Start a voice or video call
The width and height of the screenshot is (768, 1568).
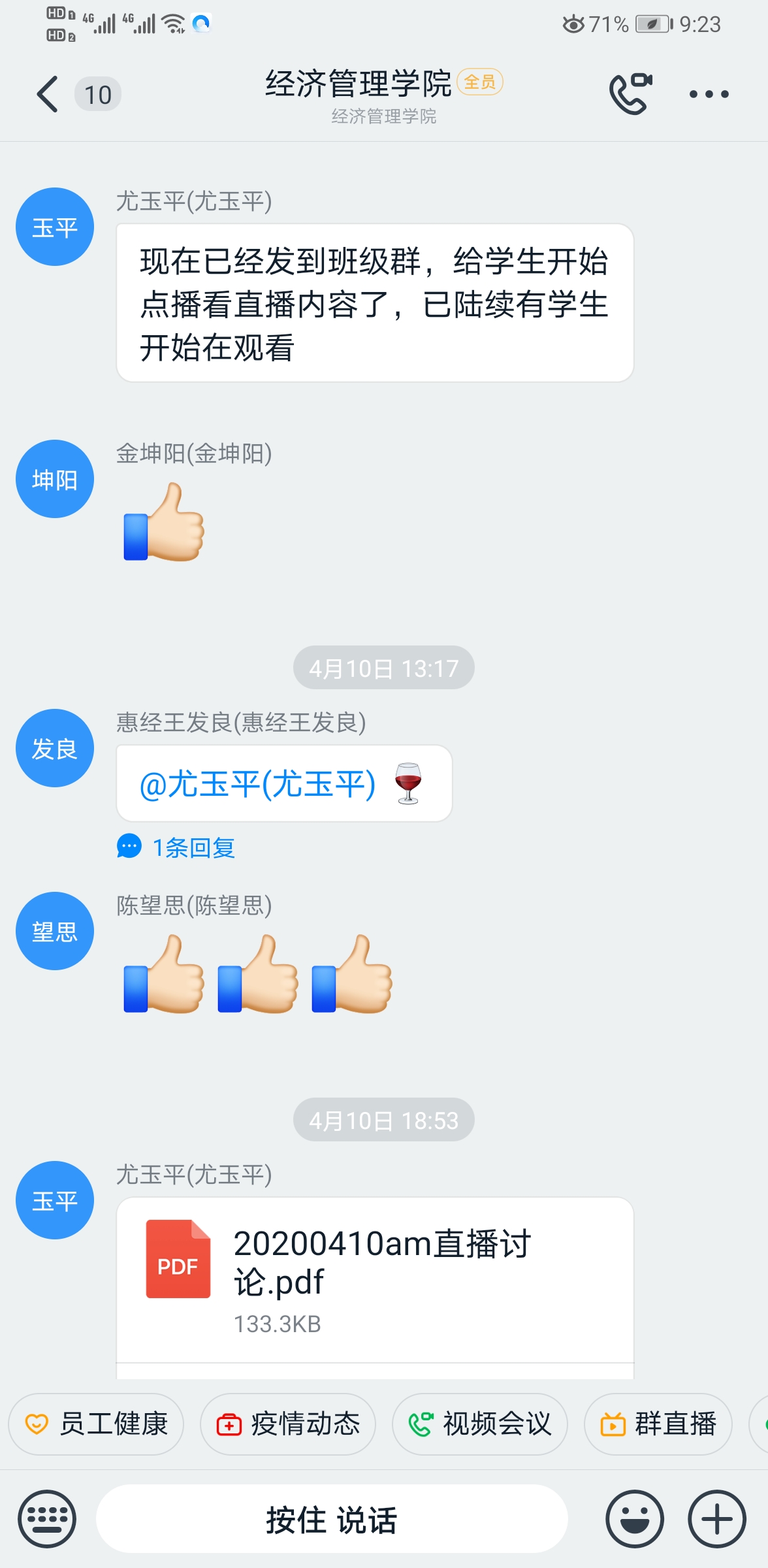pyautogui.click(x=630, y=95)
